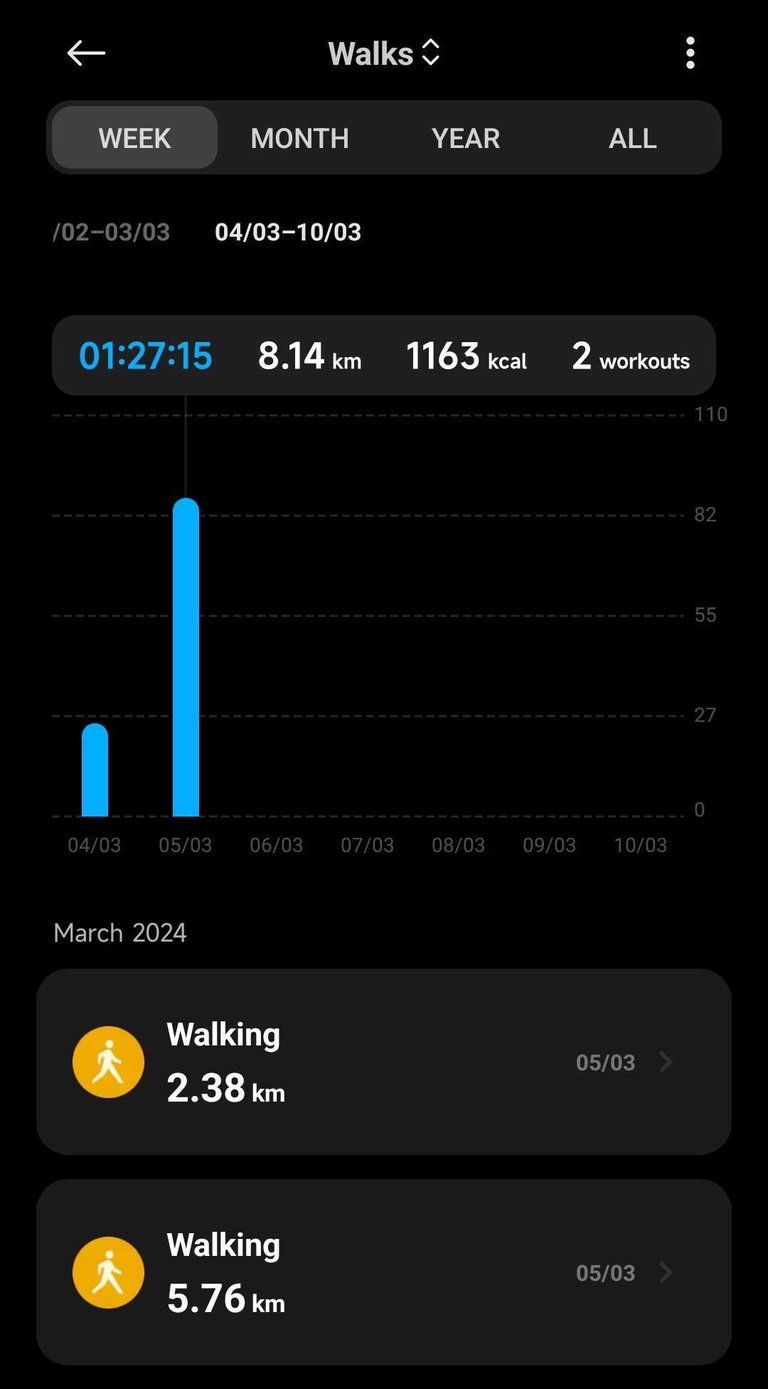This screenshot has width=768, height=1389.
Task: Tap the 05/03 bar in the chart
Action: click(x=186, y=657)
